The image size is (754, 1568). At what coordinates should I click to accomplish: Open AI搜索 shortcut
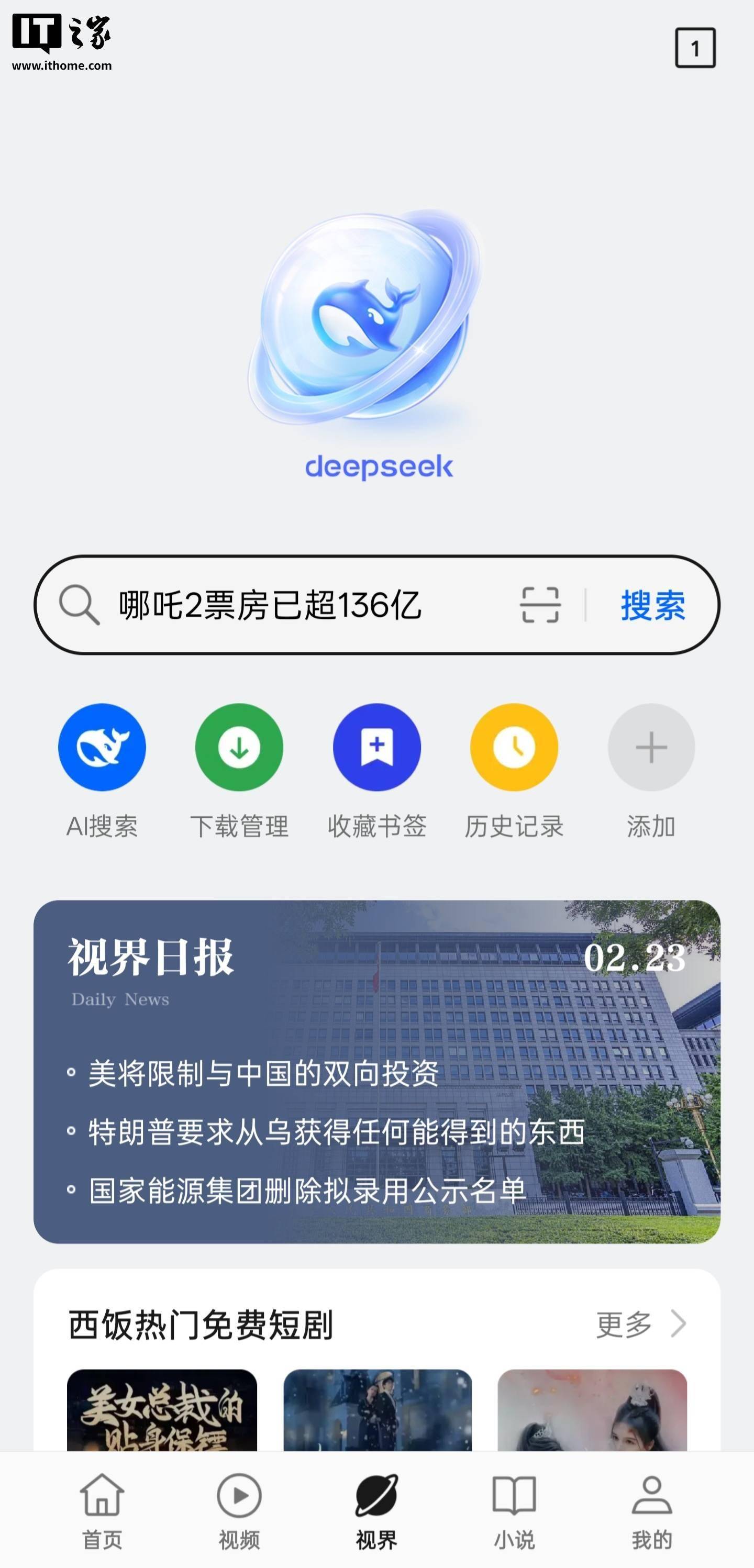pyautogui.click(x=102, y=748)
